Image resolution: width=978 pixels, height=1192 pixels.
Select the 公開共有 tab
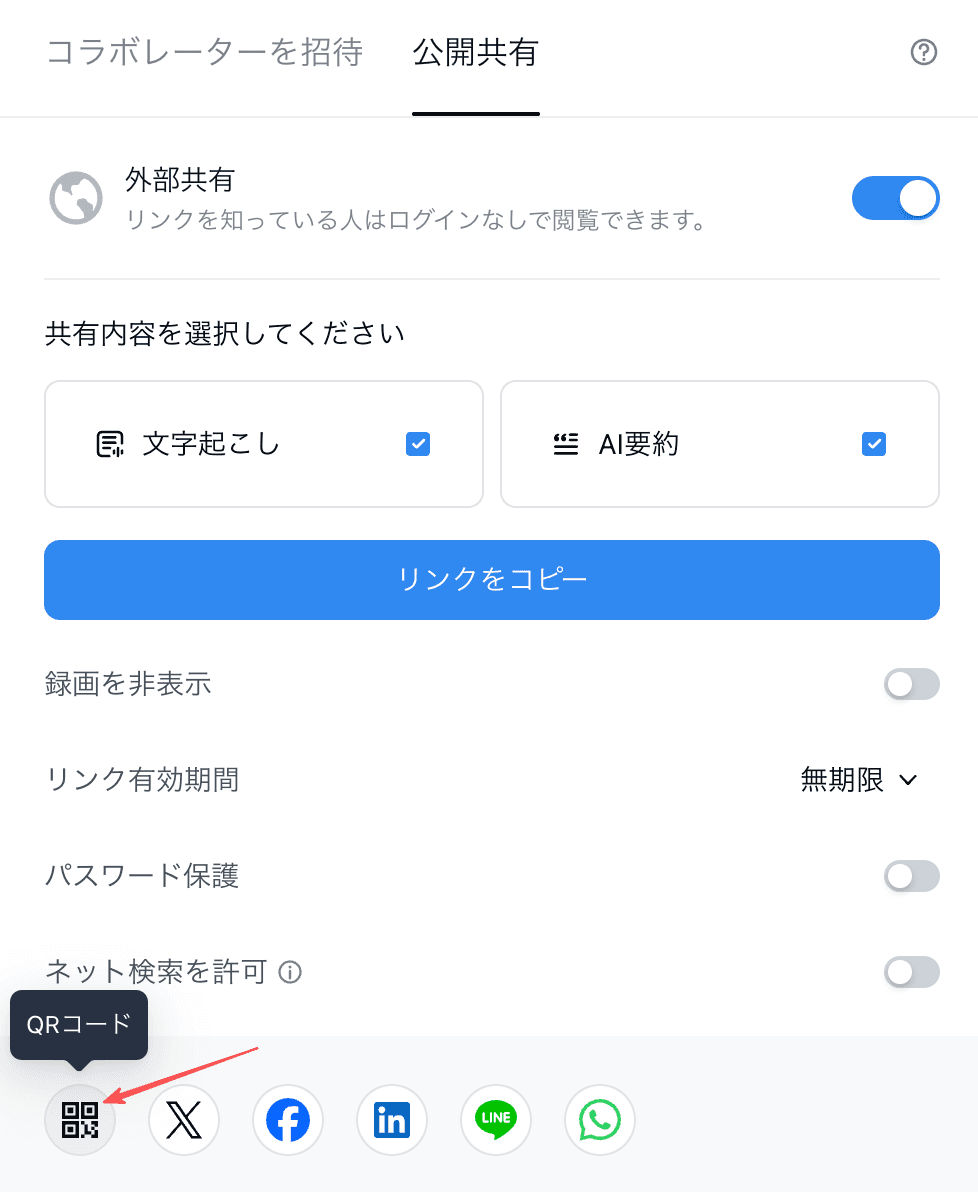(x=476, y=52)
